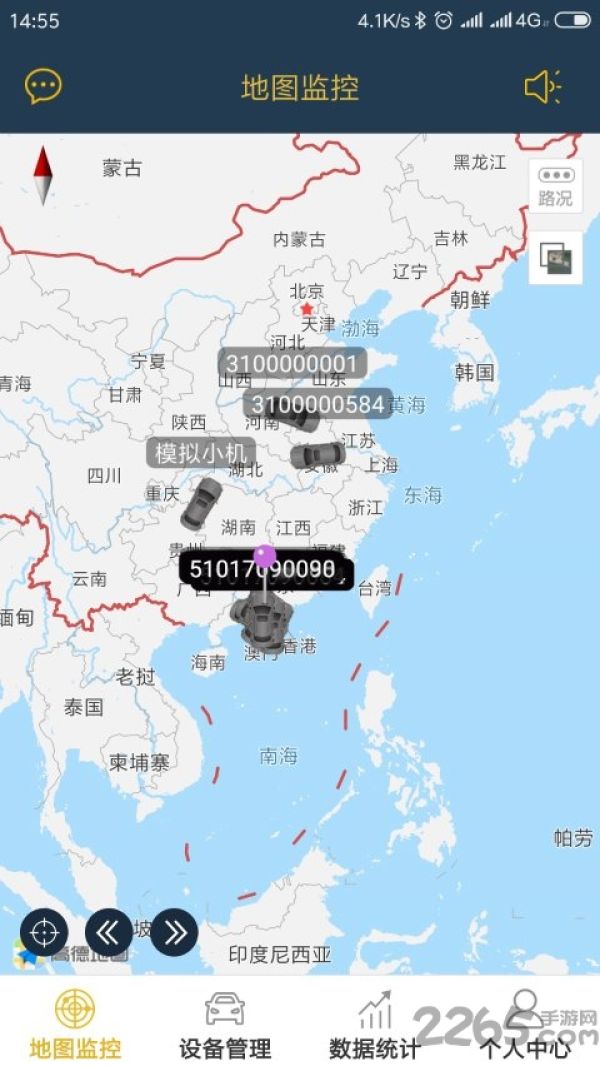Open the 51017090090 device info bubble

(266, 570)
